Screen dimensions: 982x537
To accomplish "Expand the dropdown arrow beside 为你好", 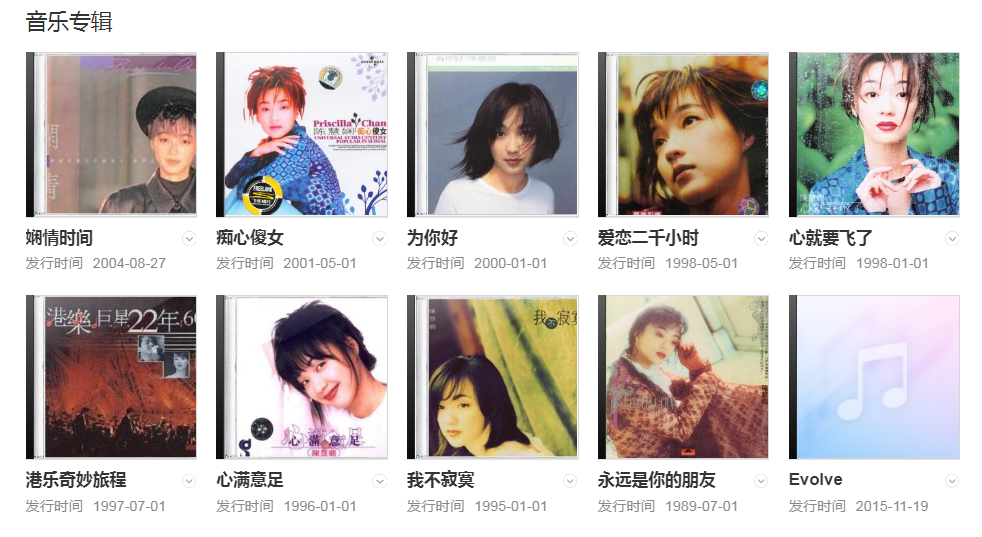I will pos(570,238).
